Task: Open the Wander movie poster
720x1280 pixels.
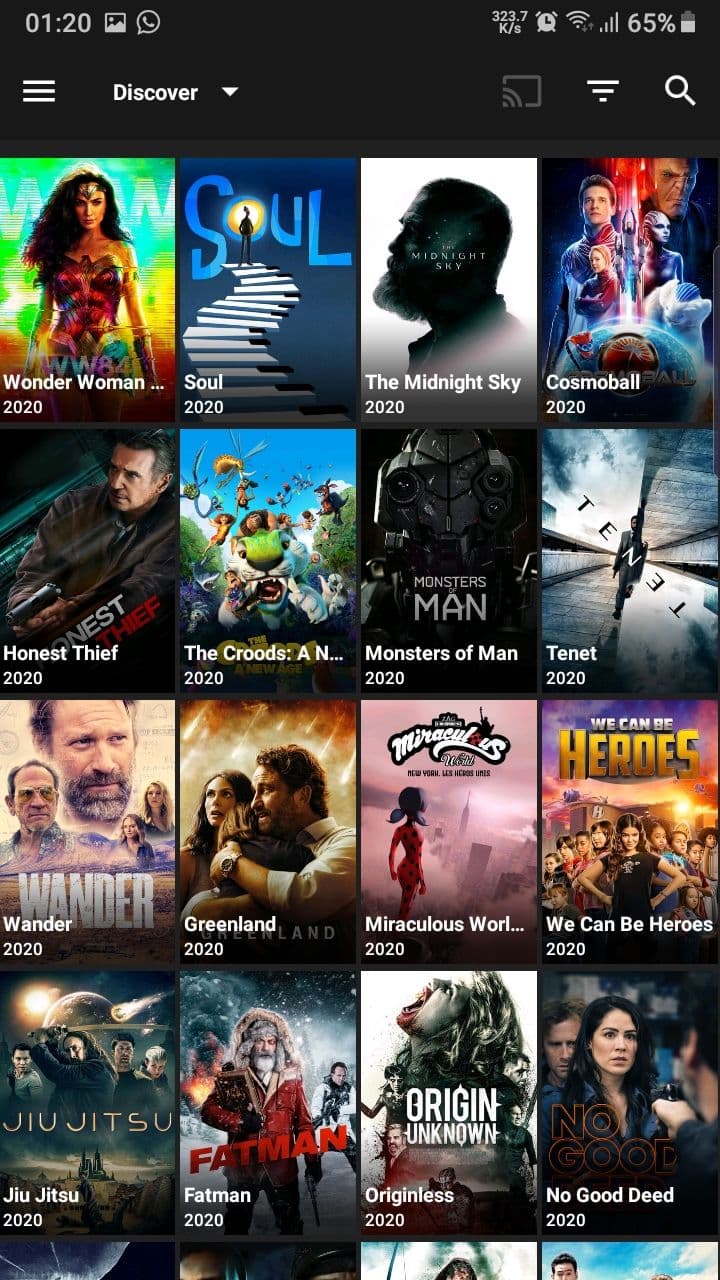Action: coord(87,831)
